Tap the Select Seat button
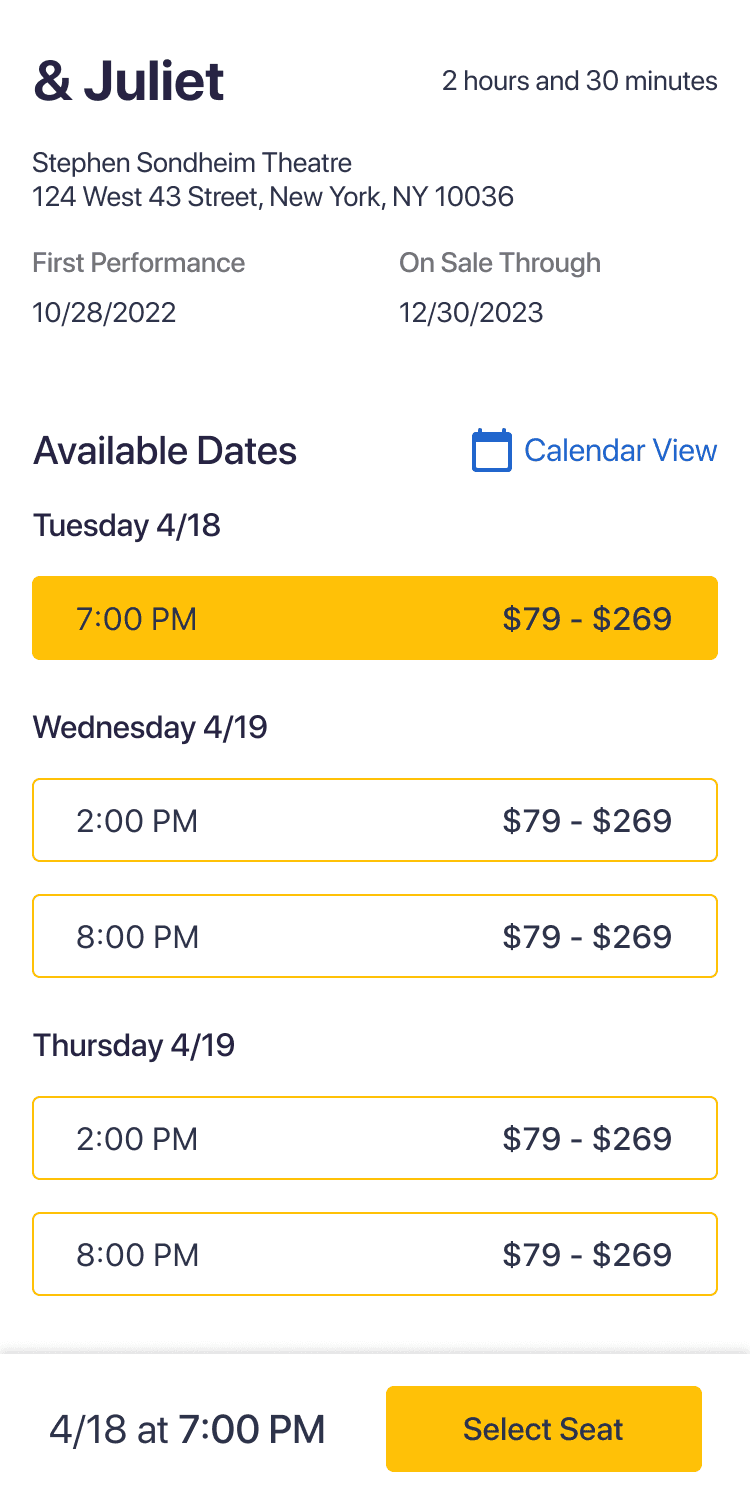The image size is (750, 1504). tap(543, 1429)
